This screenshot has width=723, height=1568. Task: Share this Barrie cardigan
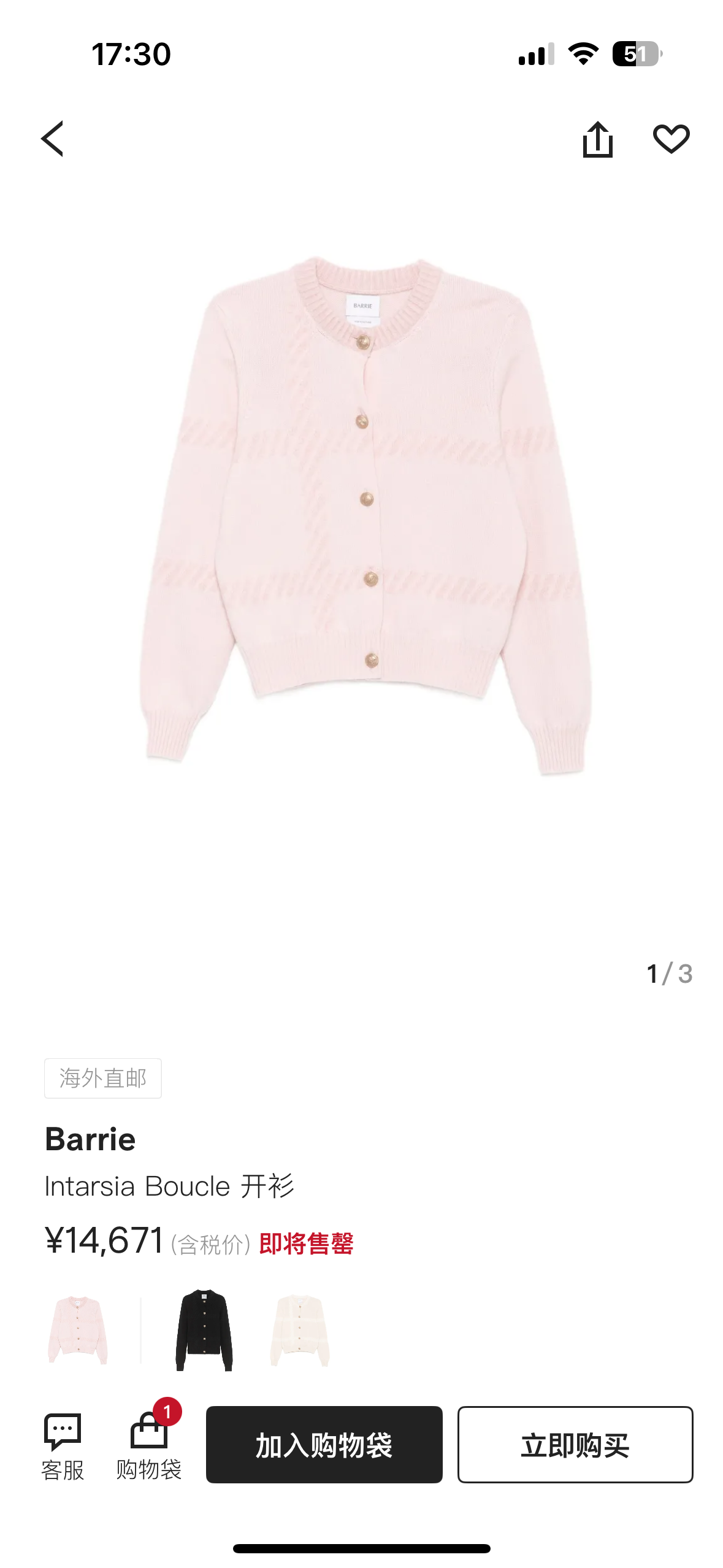(x=597, y=140)
